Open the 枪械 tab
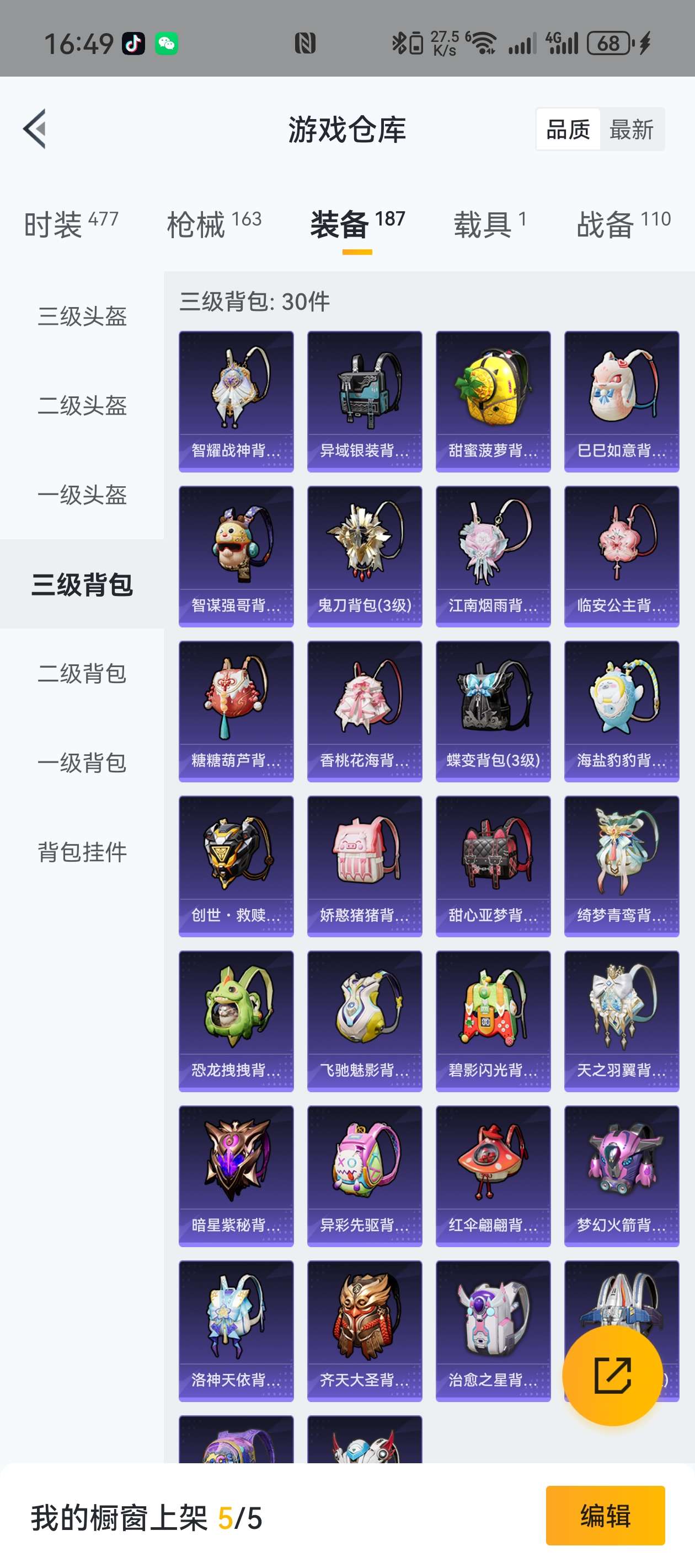 [214, 224]
